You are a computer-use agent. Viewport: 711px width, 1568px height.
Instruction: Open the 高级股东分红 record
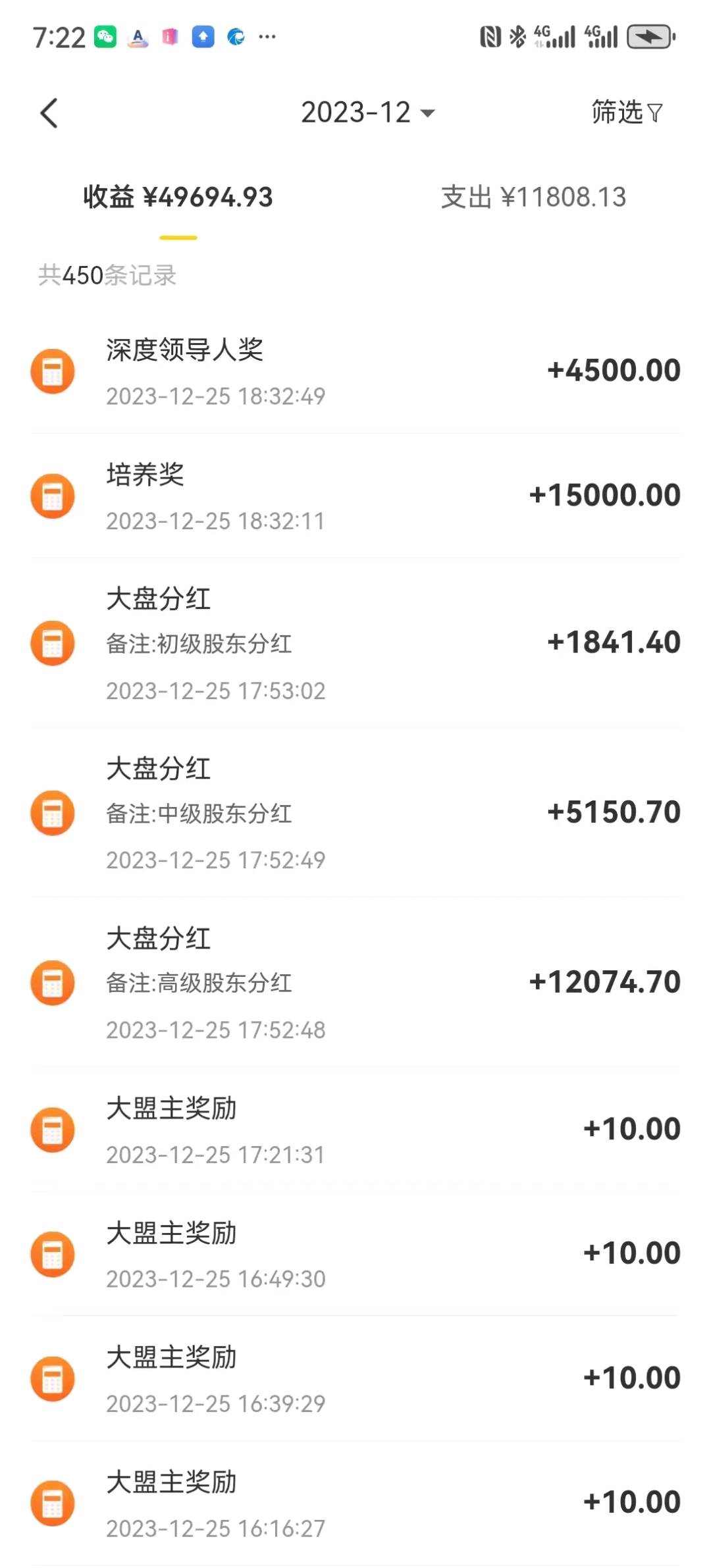(x=355, y=983)
